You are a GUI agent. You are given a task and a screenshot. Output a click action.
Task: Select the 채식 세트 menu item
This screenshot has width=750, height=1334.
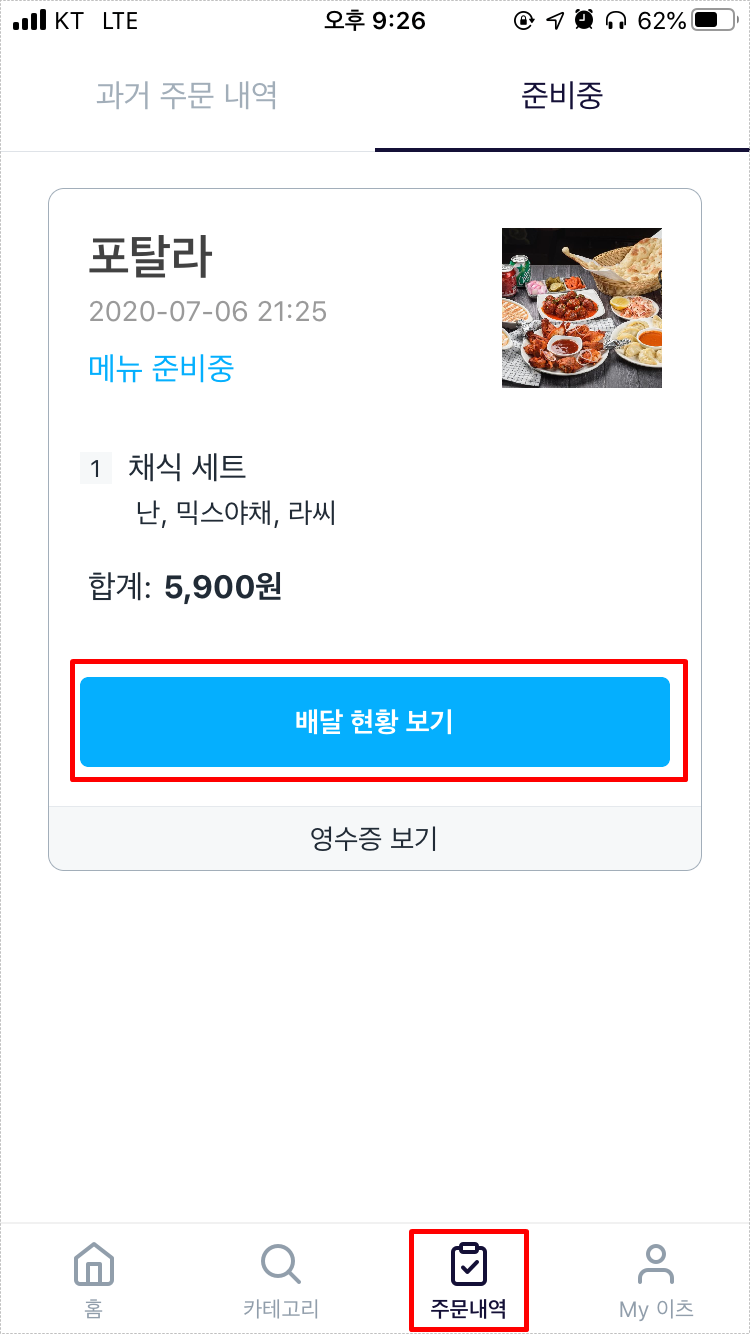[190, 467]
